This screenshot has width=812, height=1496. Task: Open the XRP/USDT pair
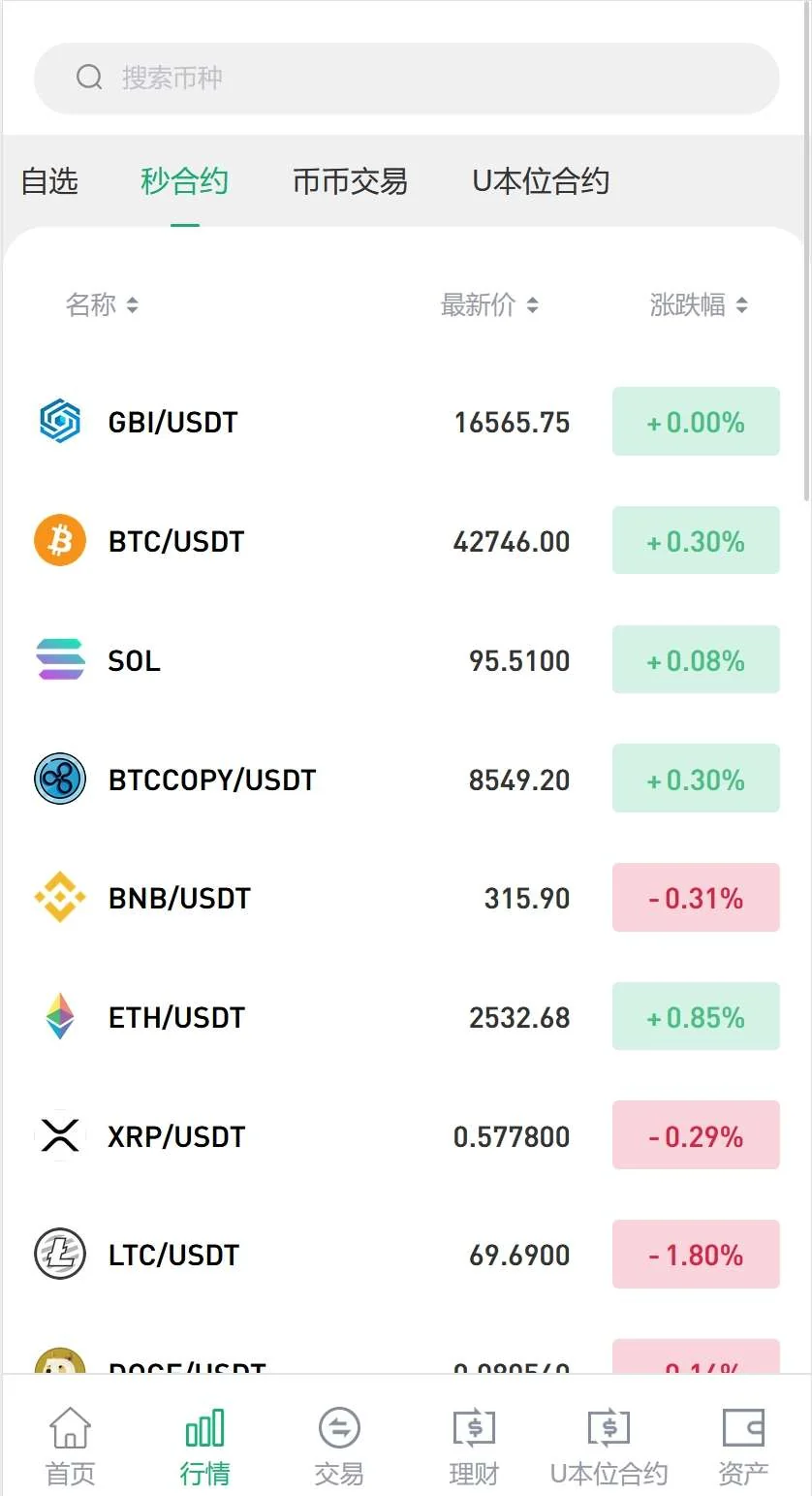coord(176,1136)
